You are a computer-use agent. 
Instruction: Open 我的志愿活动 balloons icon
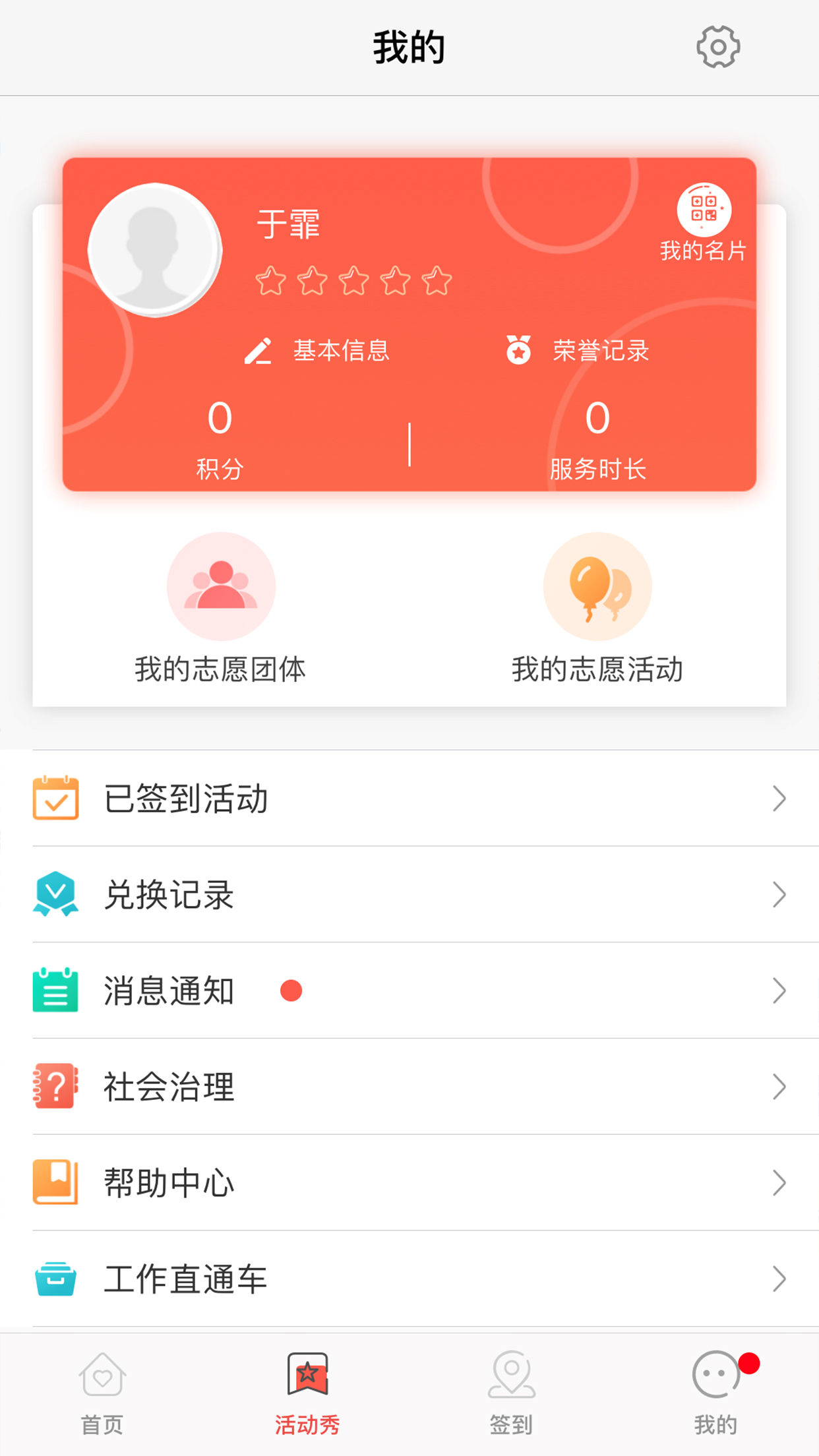tap(597, 587)
